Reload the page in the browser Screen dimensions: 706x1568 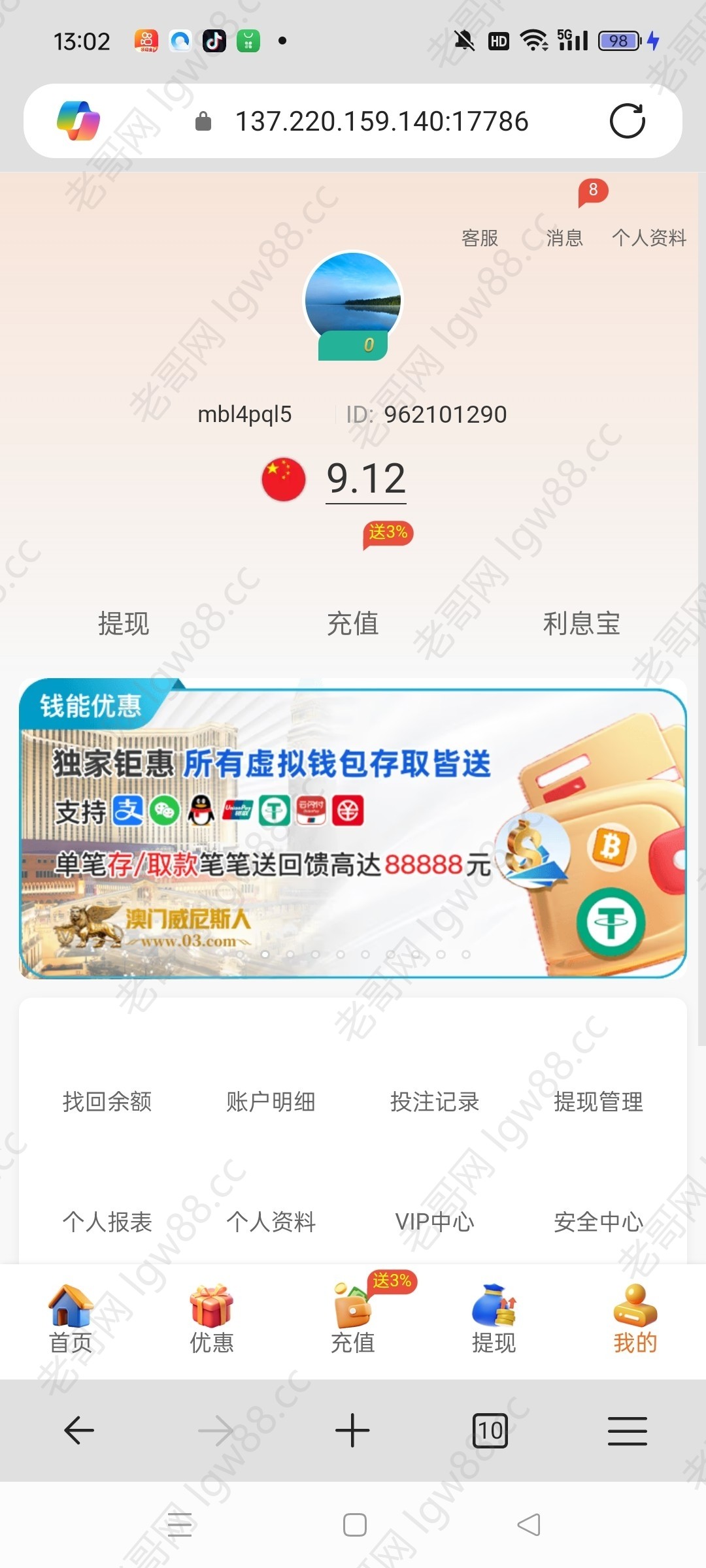coord(627,122)
